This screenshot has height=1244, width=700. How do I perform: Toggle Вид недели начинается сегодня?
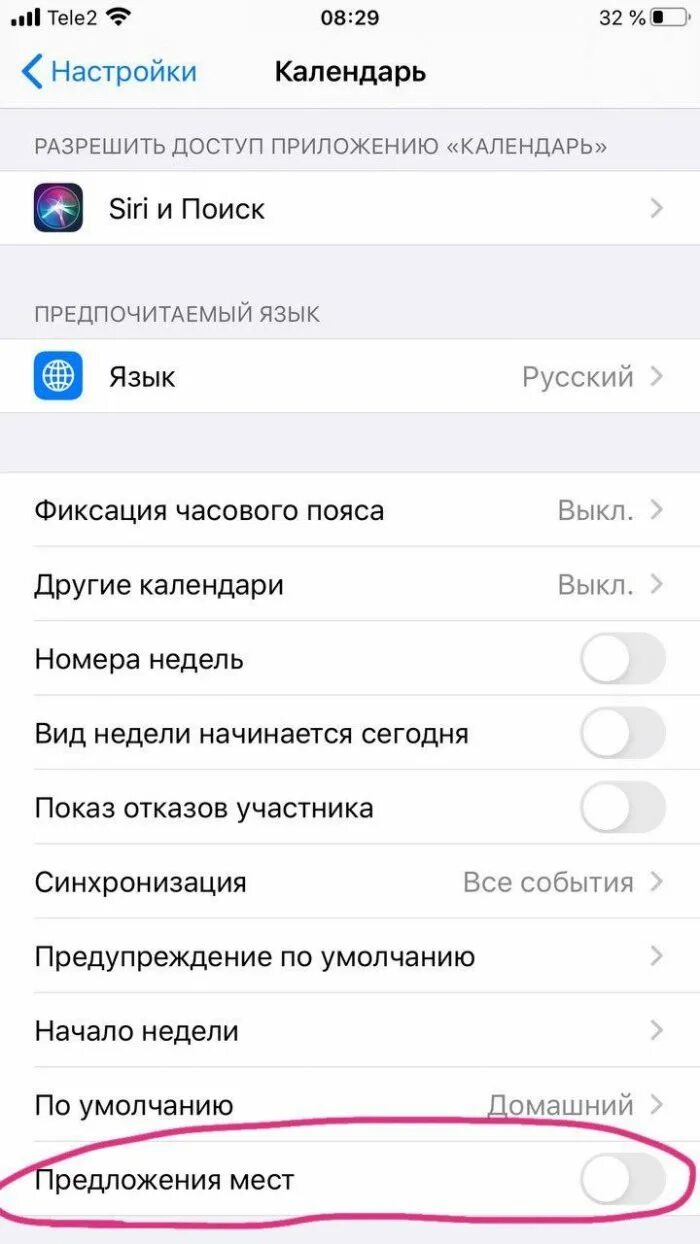tap(622, 733)
